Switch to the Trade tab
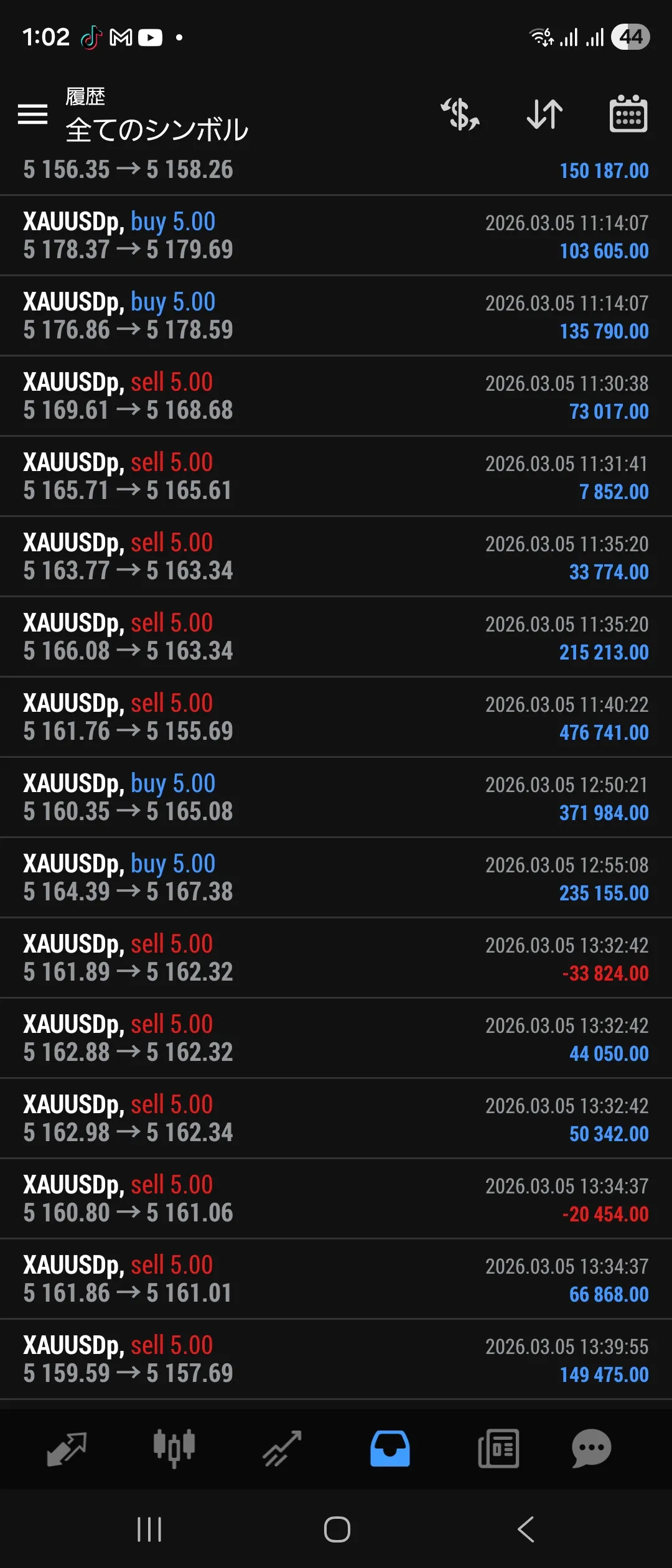Screen dimensions: 672x1568 (x=282, y=1449)
